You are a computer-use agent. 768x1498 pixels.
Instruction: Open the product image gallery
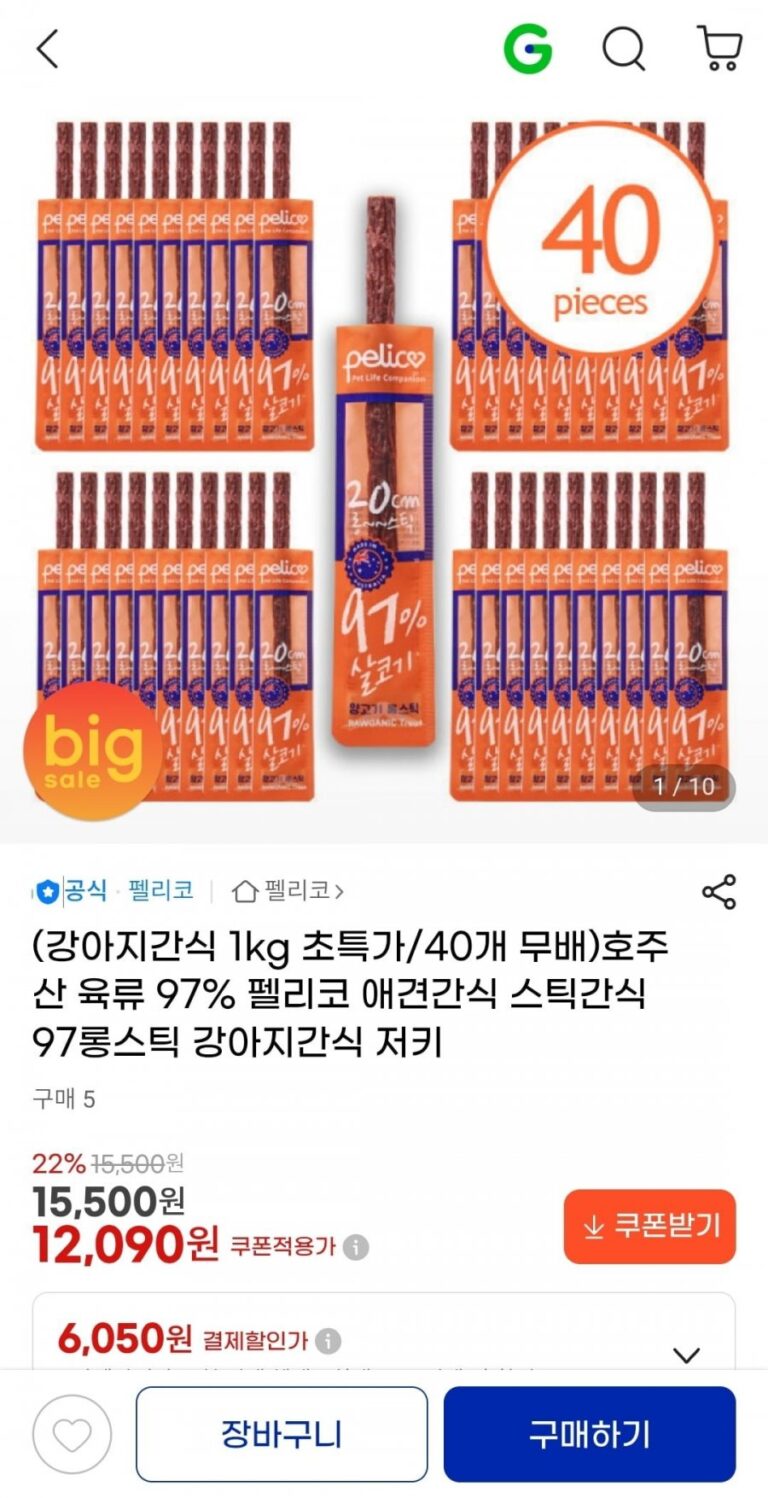point(384,460)
